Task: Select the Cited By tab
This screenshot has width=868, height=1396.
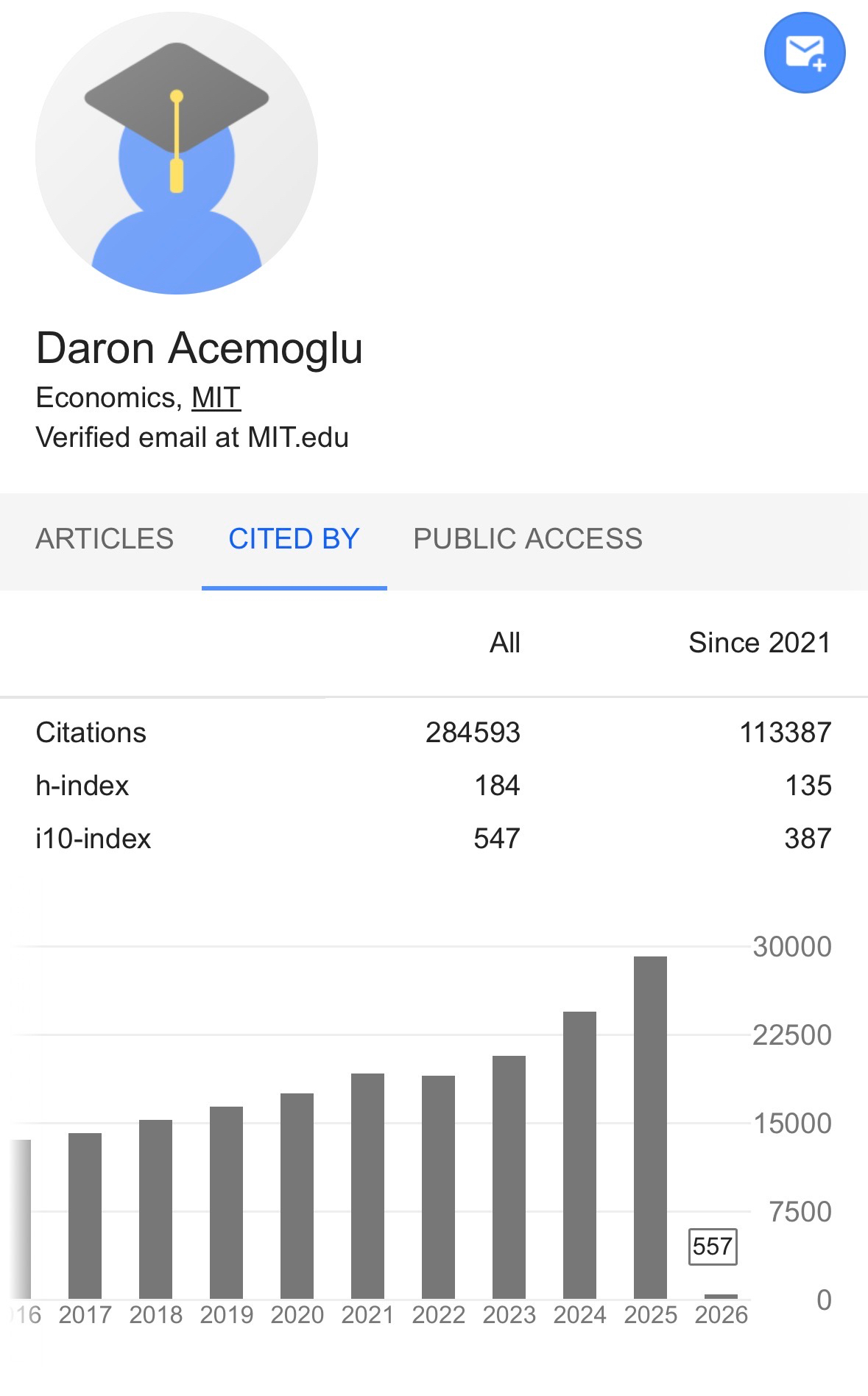Action: click(x=294, y=539)
